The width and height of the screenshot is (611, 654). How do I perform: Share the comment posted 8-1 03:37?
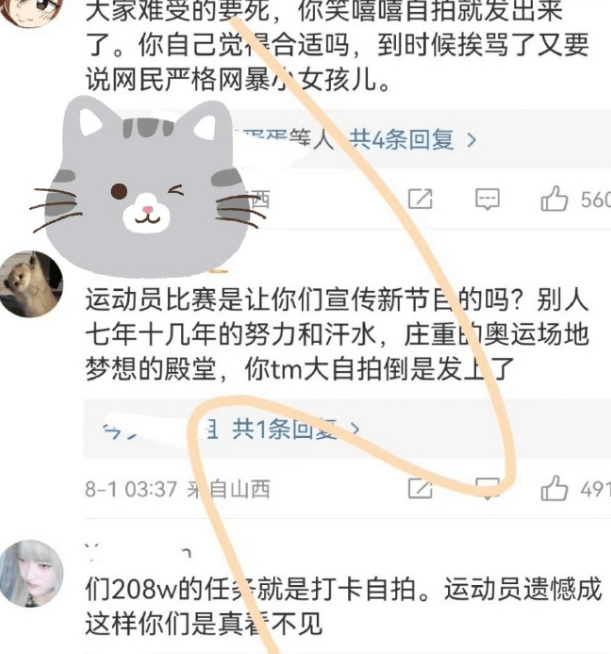tap(421, 488)
